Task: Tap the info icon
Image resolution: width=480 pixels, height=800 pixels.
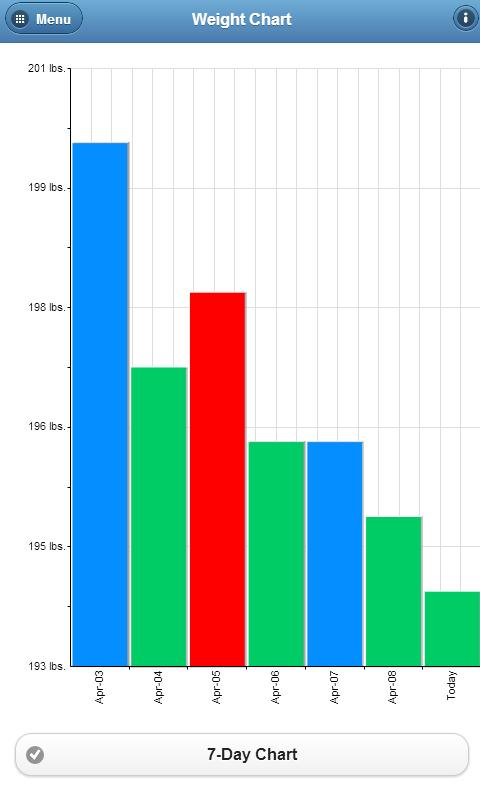Action: coord(465,19)
